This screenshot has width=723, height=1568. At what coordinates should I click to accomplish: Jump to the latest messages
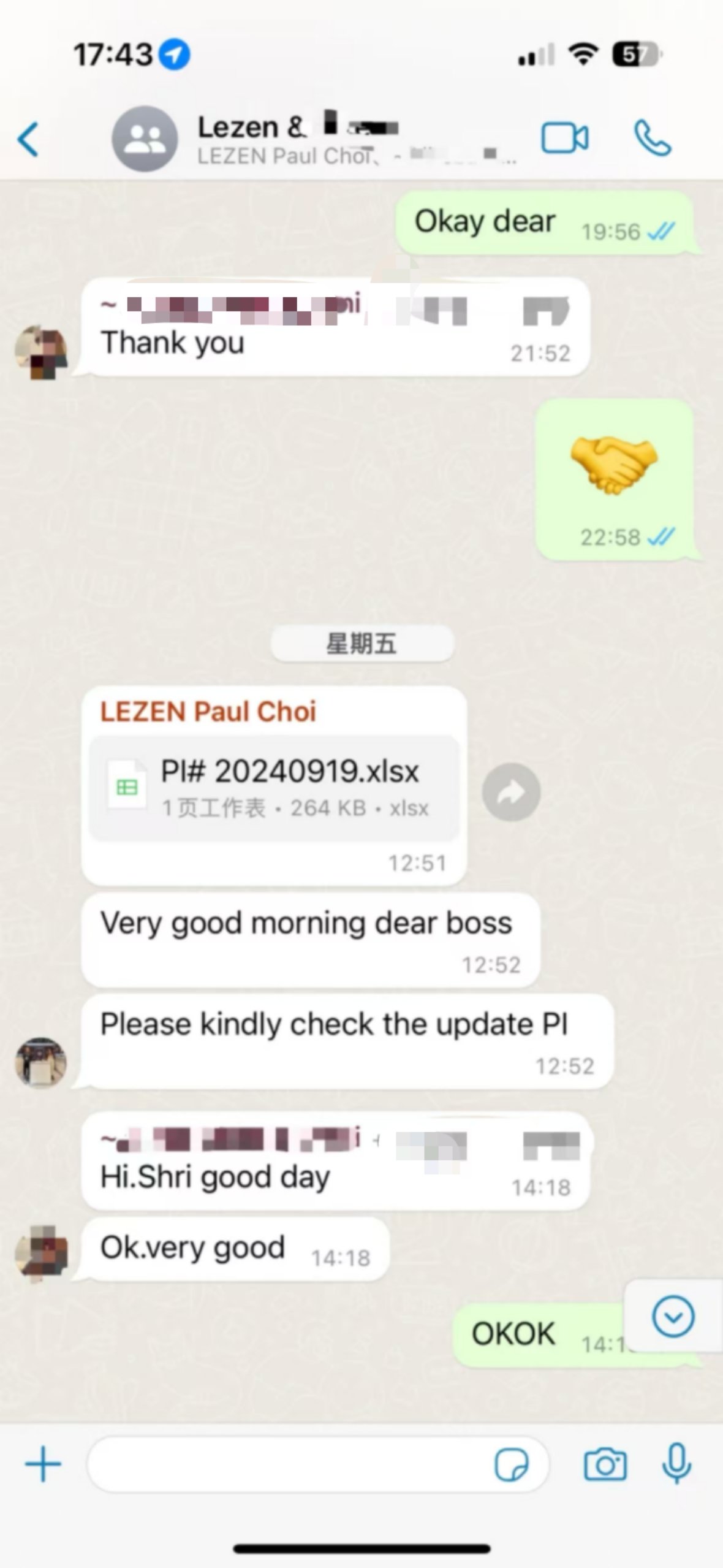[x=673, y=1317]
